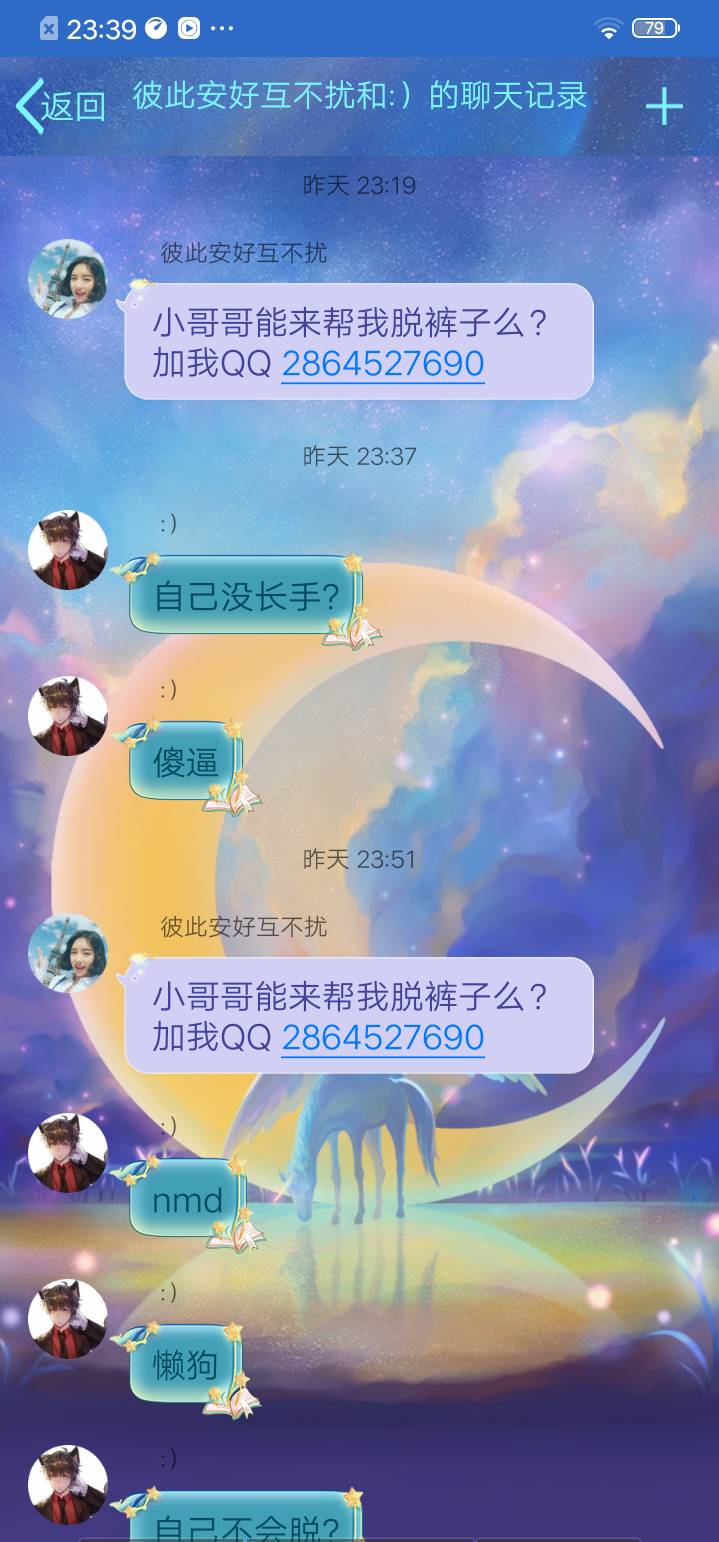
Task: View the 彼此安好互不扰 avatar beside the 23:19 message
Action: [68, 279]
